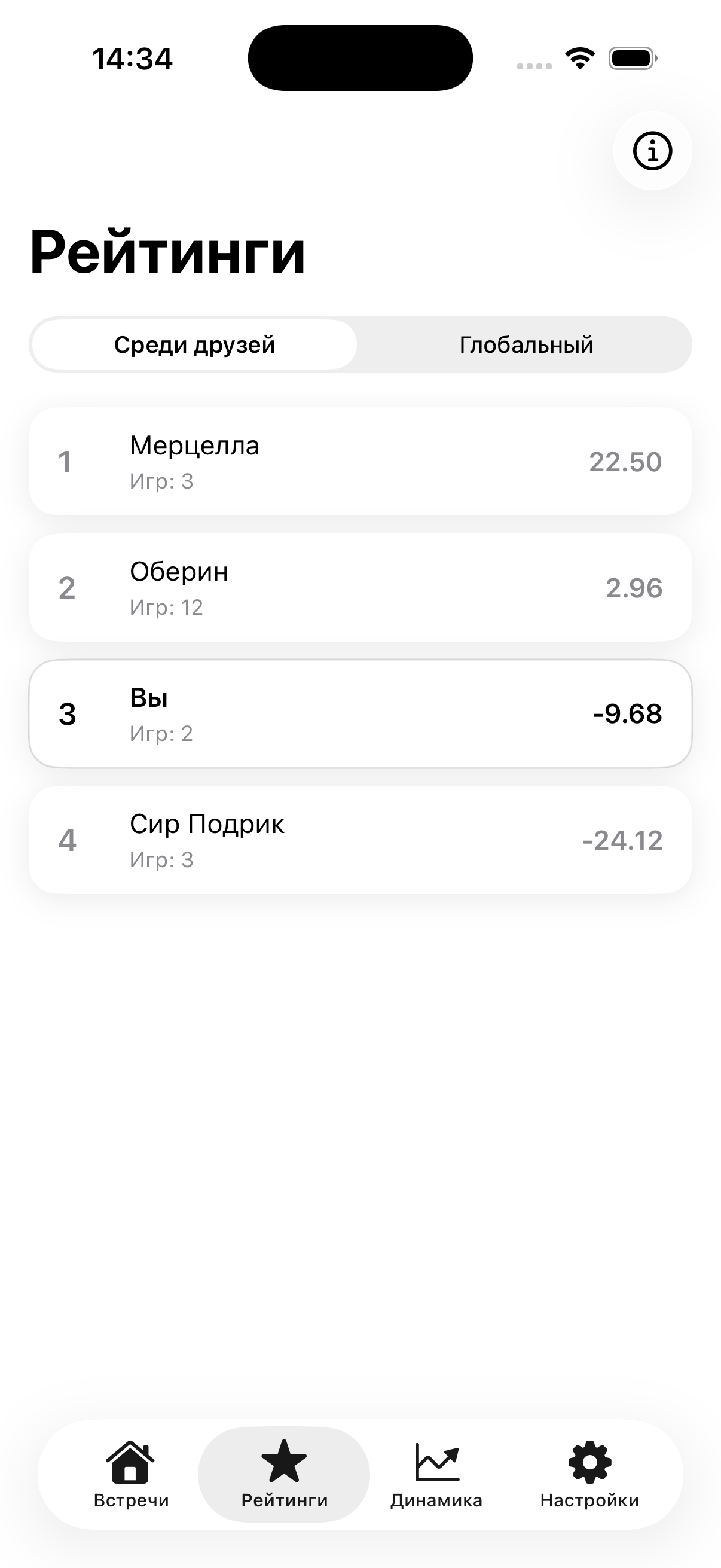Select your own highlighted Вы entry

360,713
